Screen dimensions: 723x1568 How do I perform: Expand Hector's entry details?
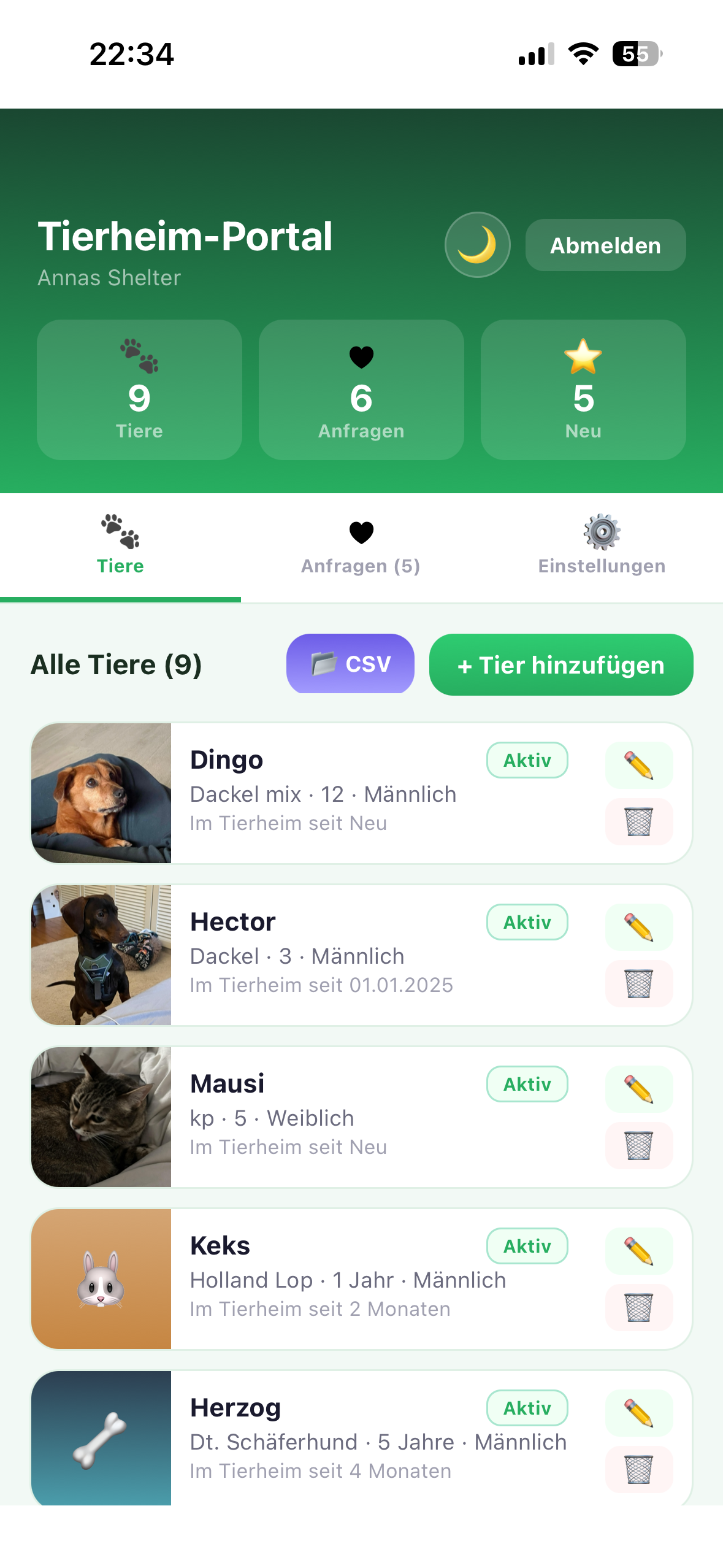click(x=307, y=955)
